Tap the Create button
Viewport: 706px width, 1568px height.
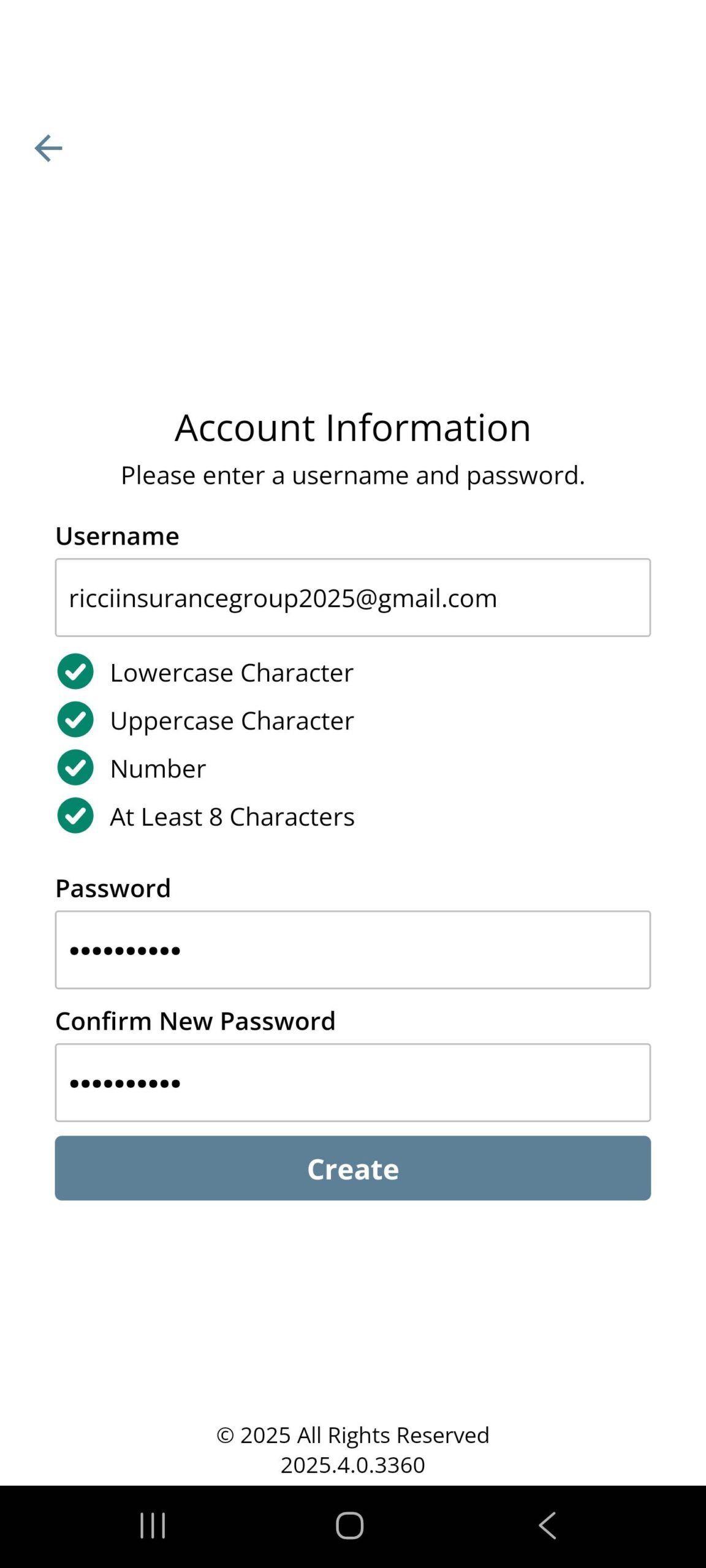[352, 1168]
